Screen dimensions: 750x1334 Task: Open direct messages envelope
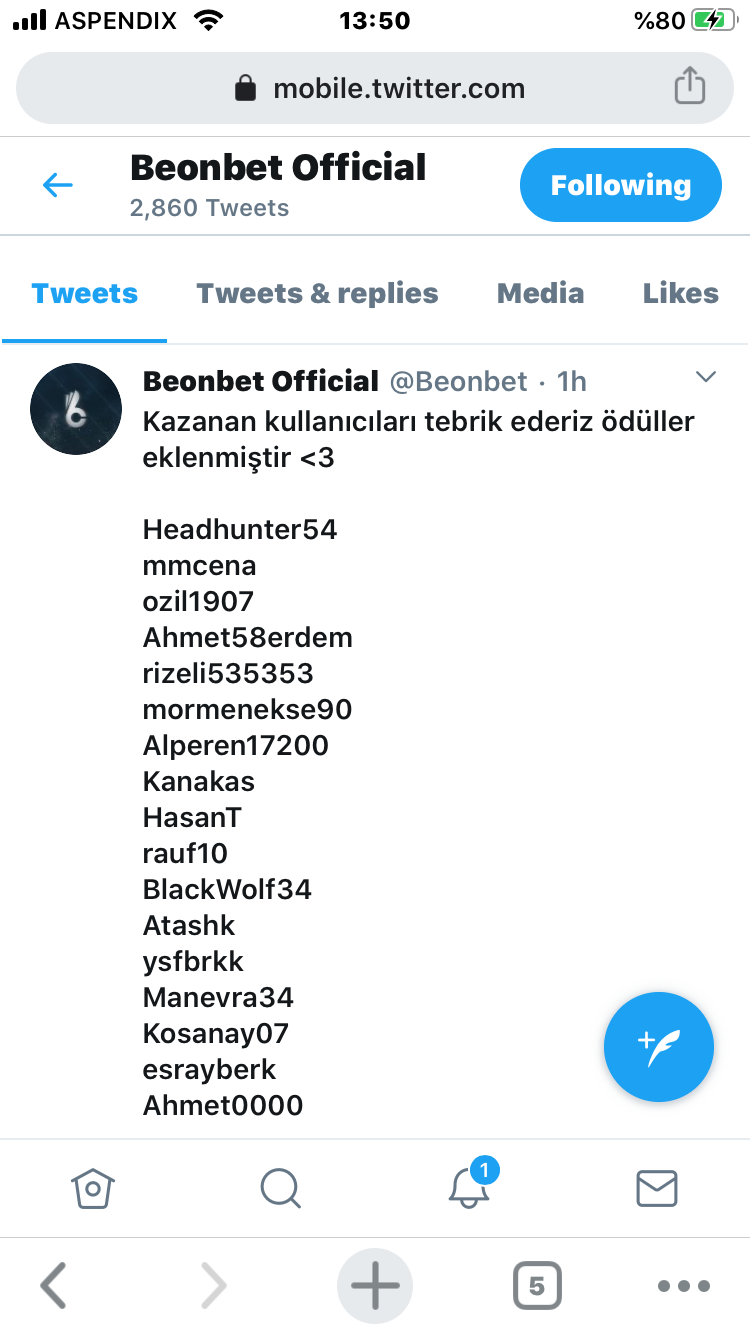click(657, 1188)
